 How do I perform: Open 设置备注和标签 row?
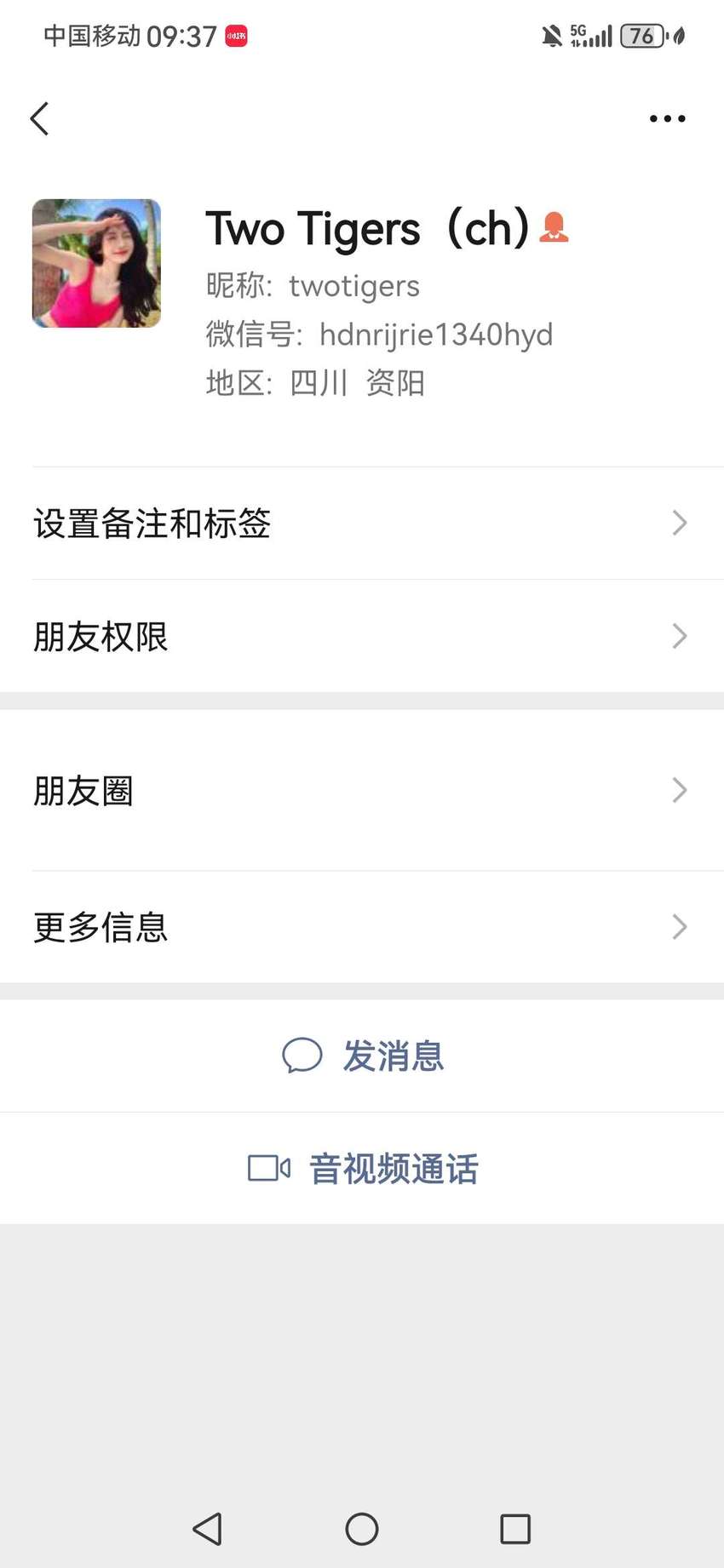(x=362, y=523)
